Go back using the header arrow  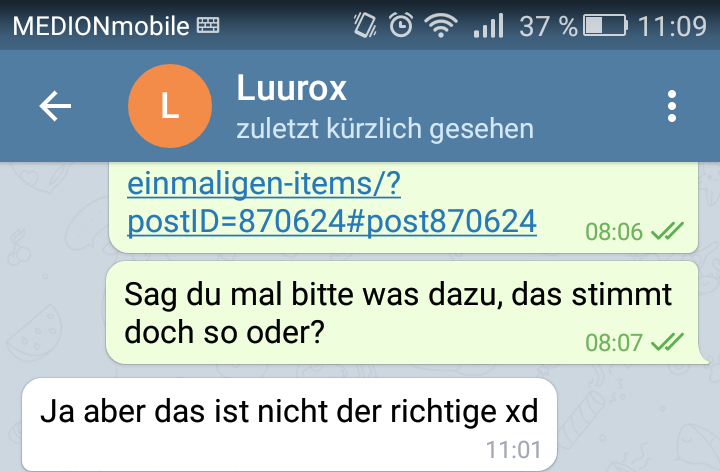[x=55, y=106]
